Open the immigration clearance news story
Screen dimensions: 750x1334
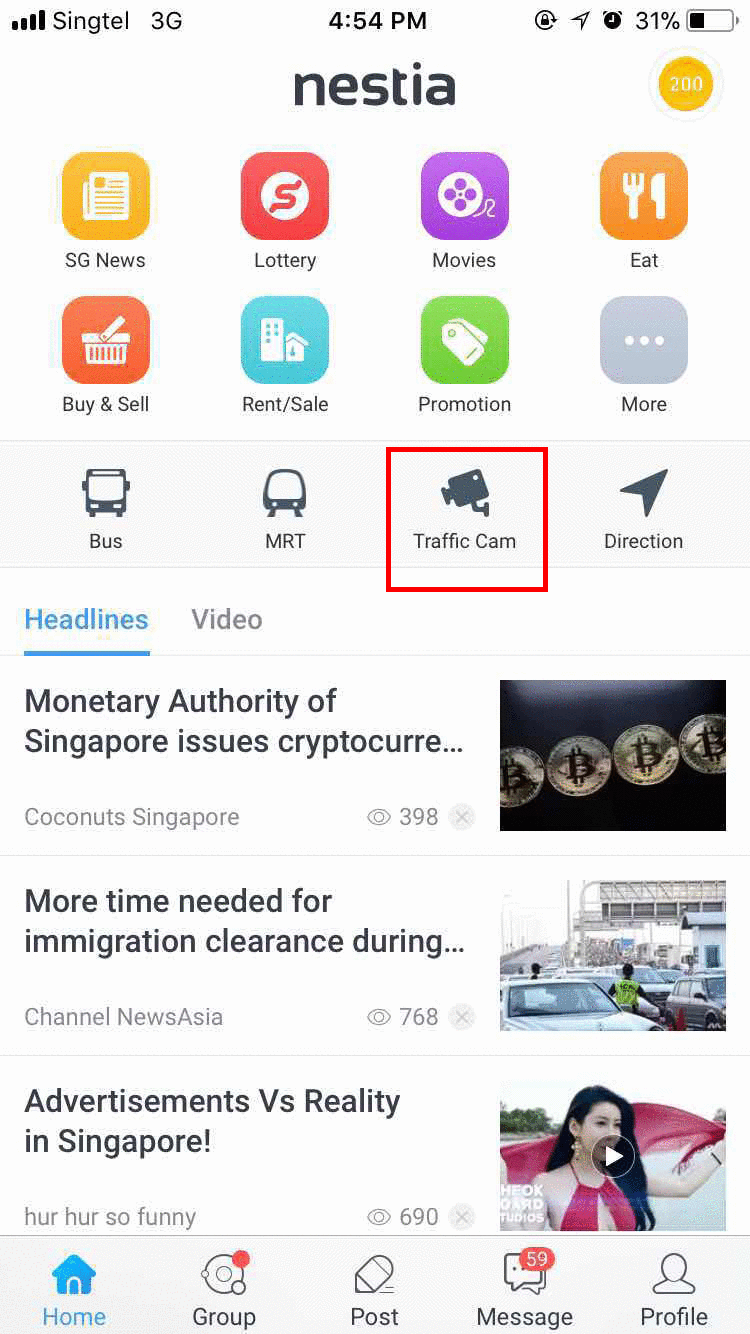[x=245, y=921]
